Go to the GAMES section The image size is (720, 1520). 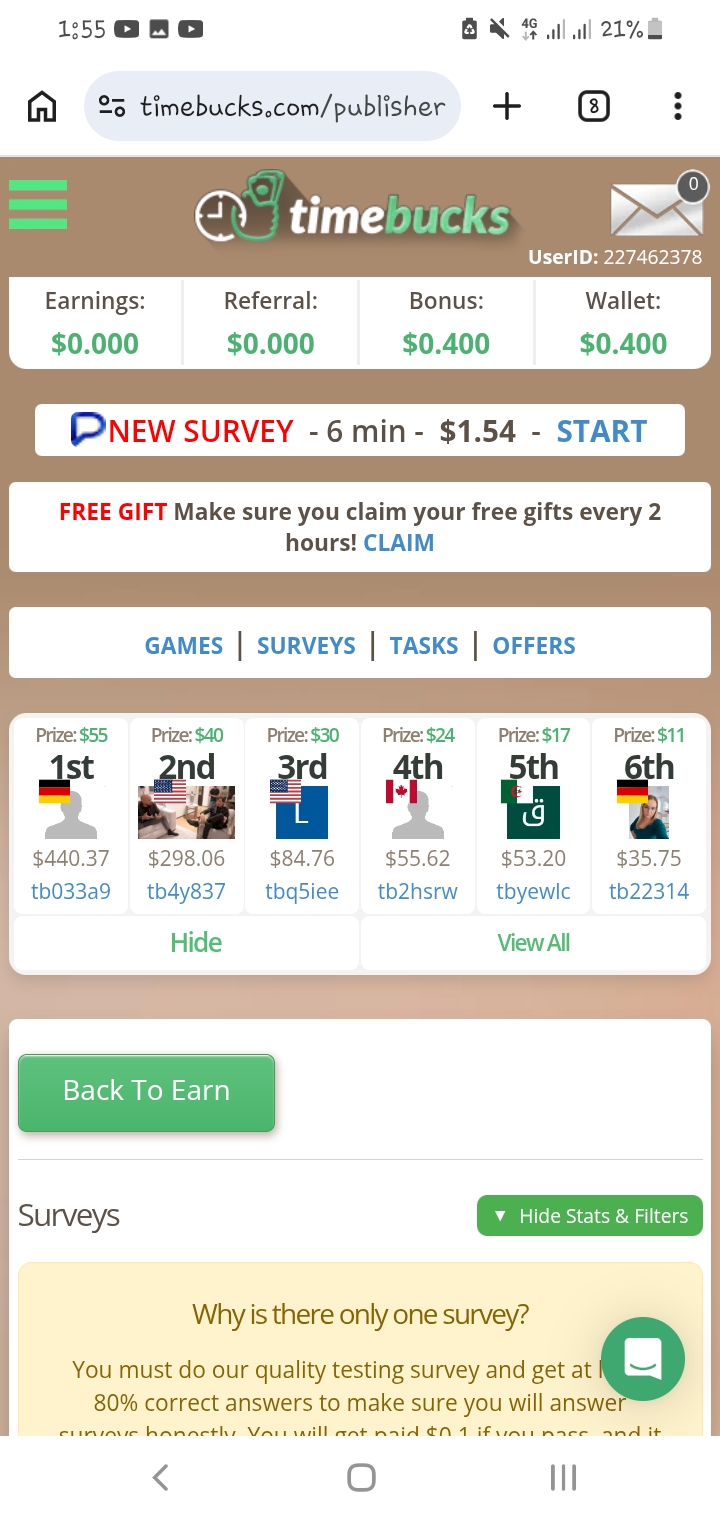[184, 646]
